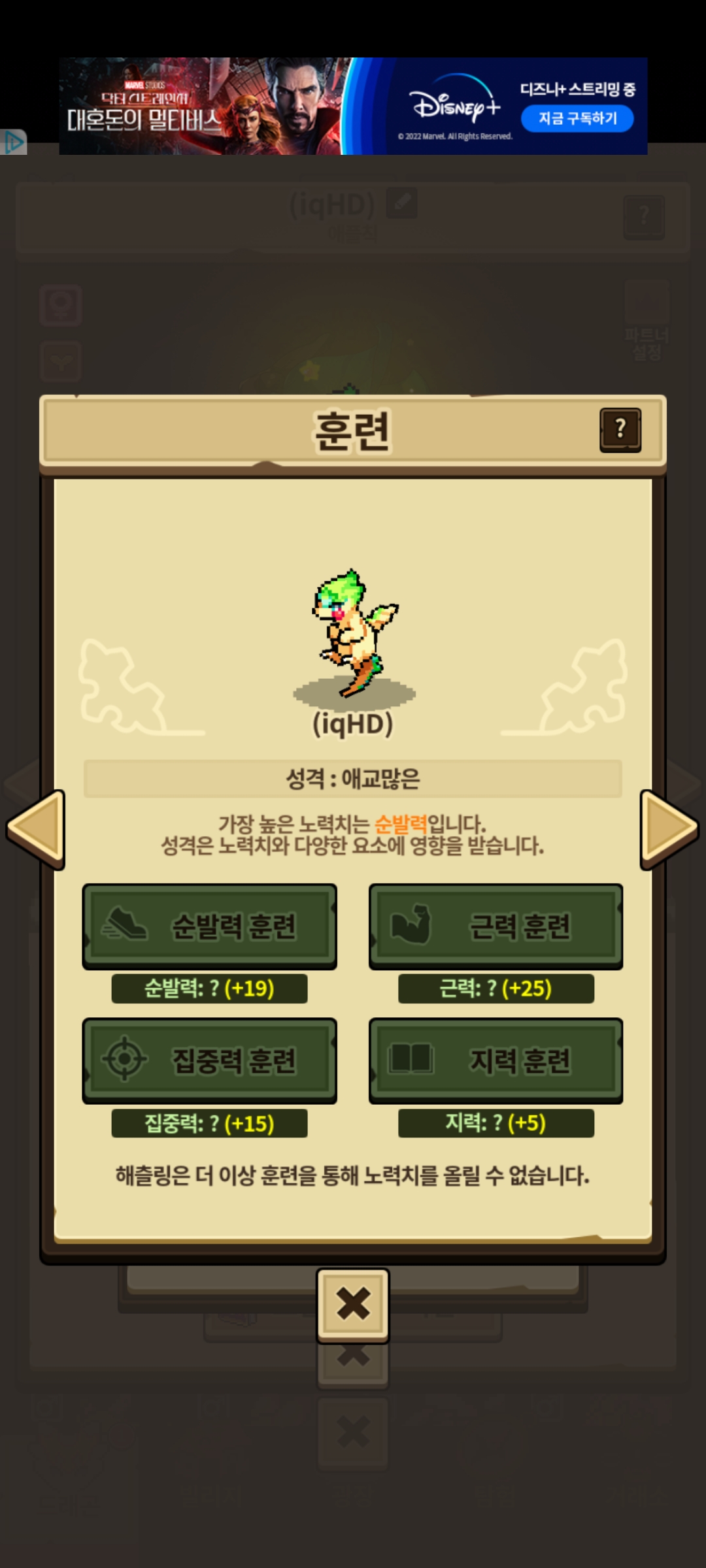The width and height of the screenshot is (706, 1568).
Task: Start 근력 훈련 strength training
Action: 496,926
